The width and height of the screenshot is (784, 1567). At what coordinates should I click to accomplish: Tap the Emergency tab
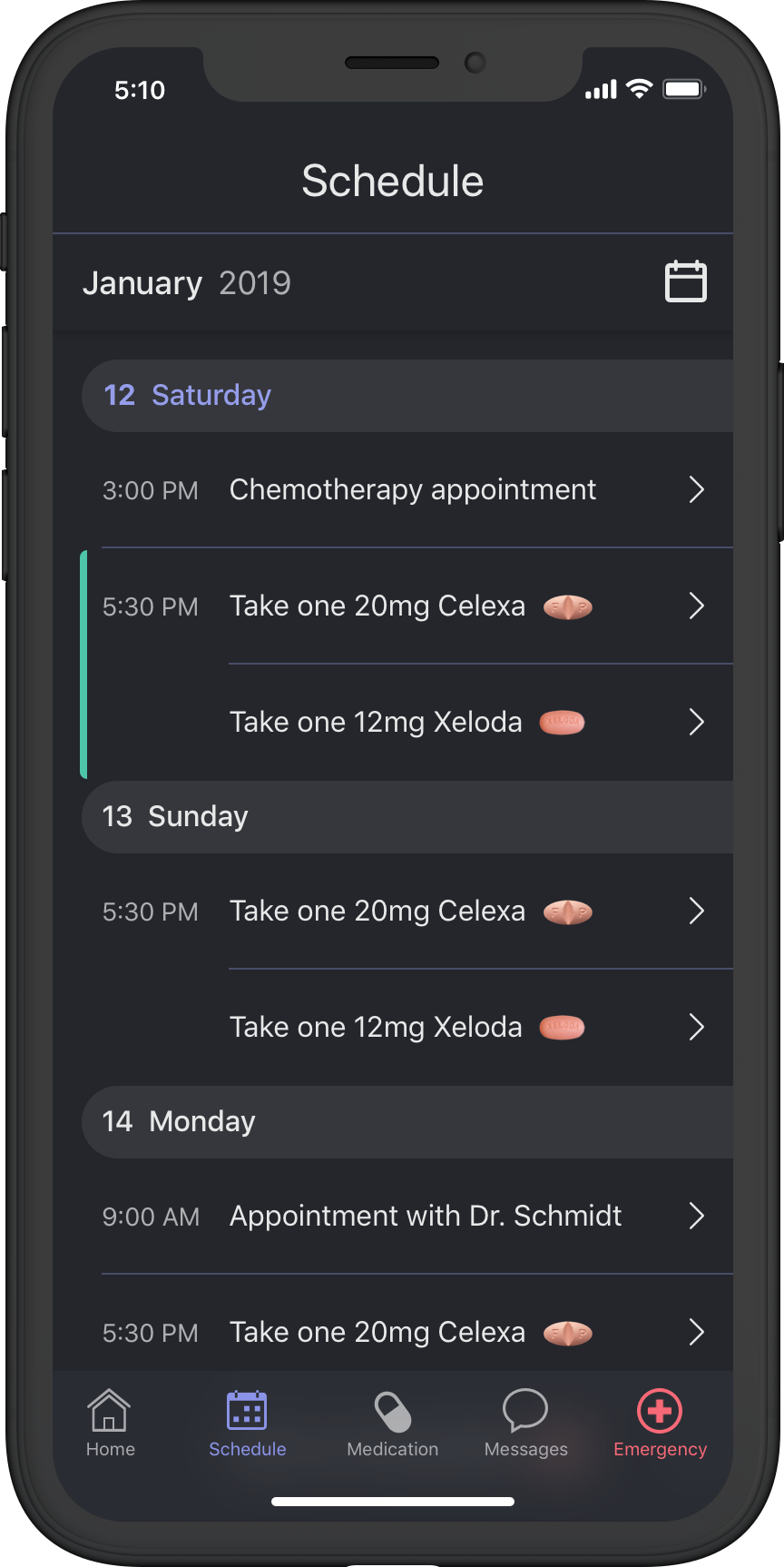pyautogui.click(x=660, y=1424)
